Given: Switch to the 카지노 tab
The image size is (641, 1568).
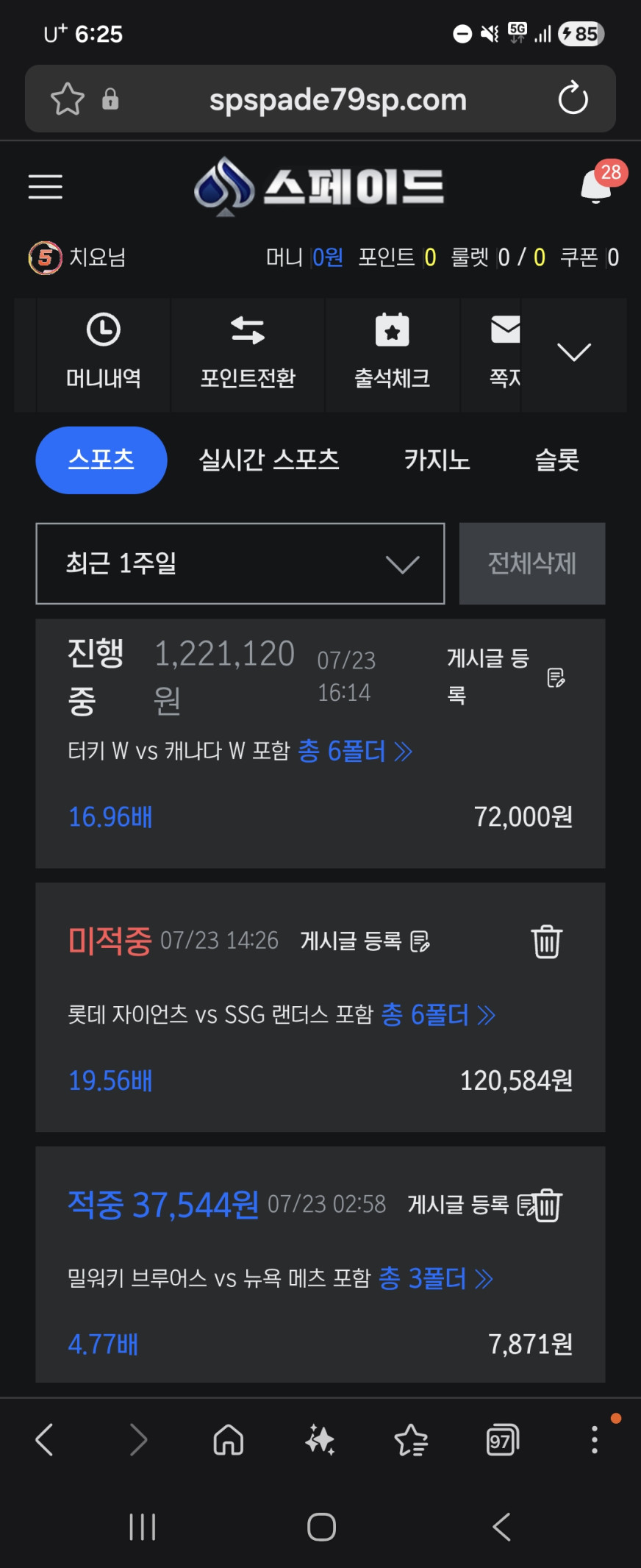Looking at the screenshot, I should pos(437,460).
